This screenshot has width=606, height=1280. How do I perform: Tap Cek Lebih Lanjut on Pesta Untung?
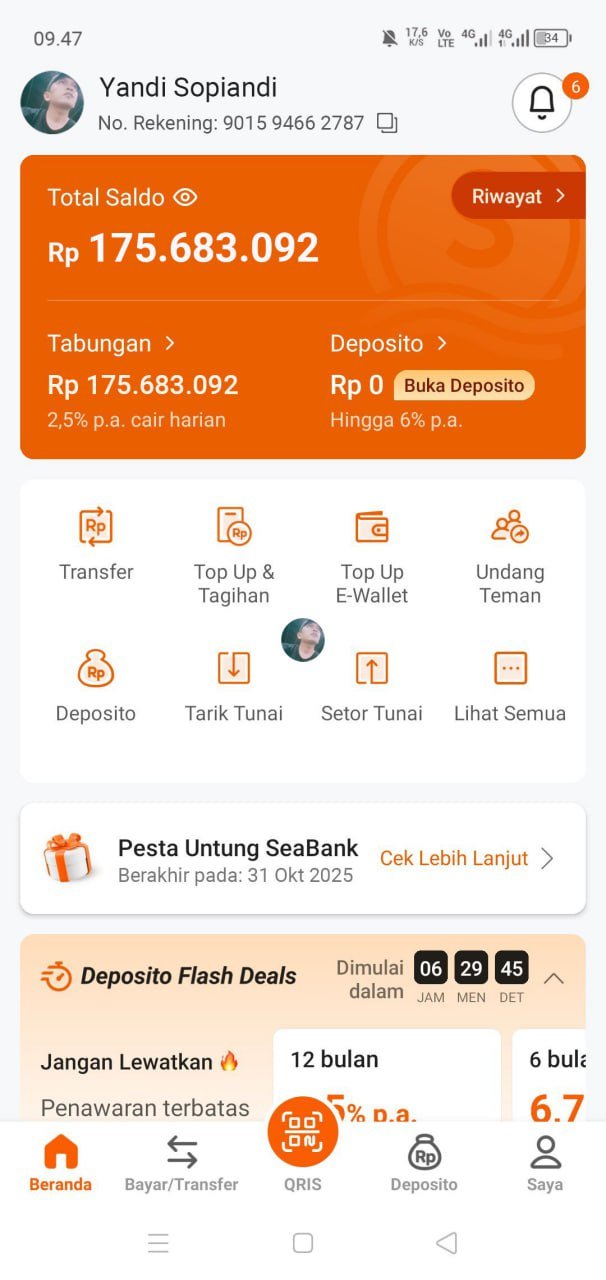[x=466, y=858]
